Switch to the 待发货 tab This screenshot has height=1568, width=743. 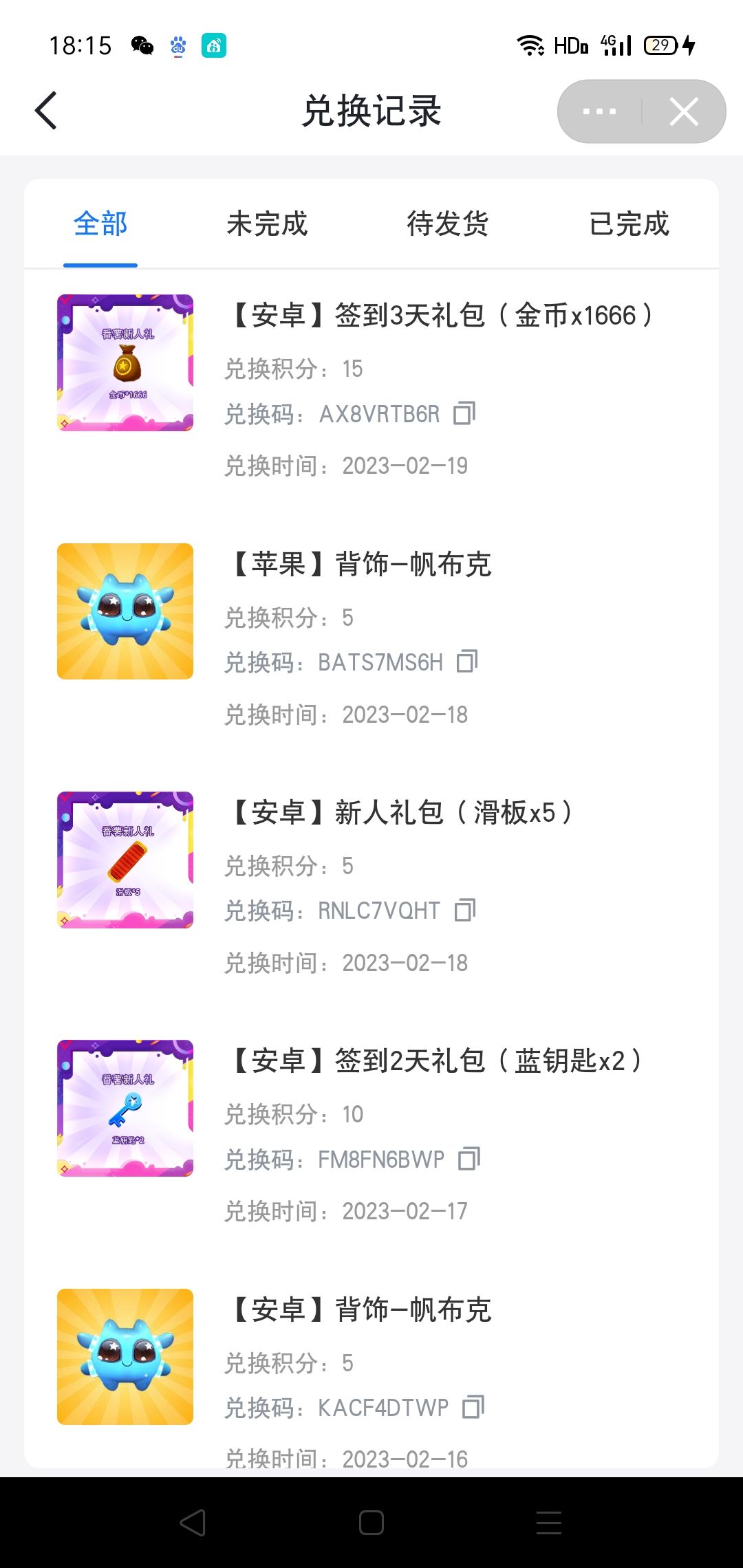coord(448,224)
